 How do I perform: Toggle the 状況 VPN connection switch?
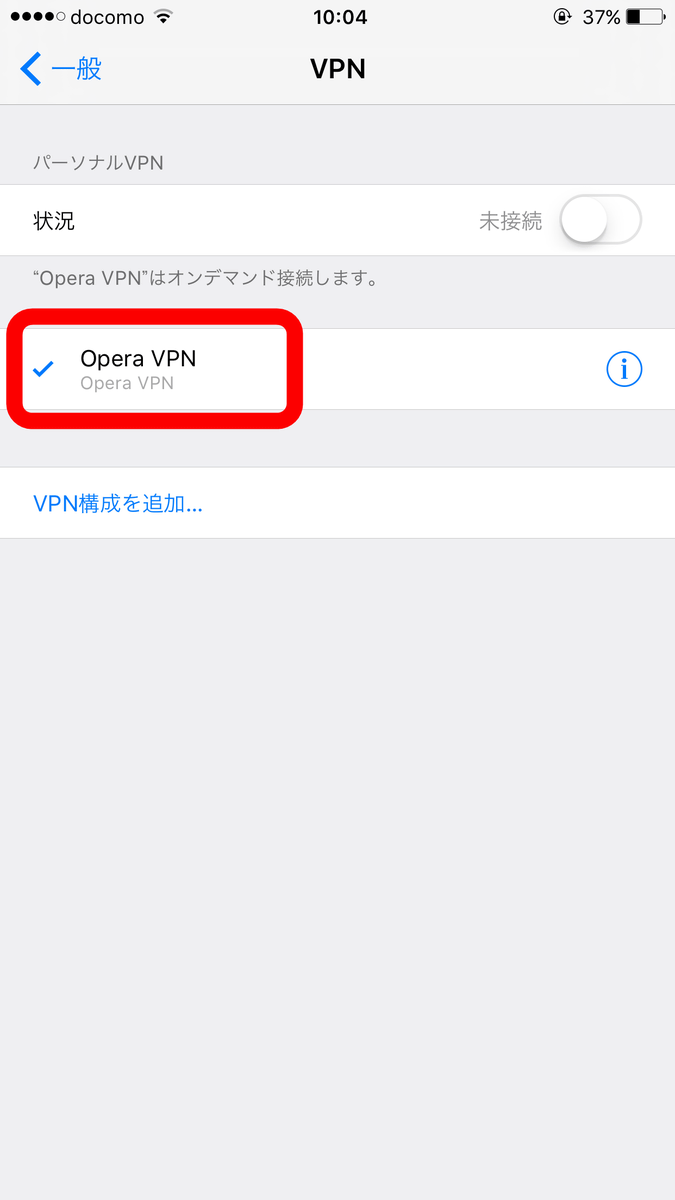pyautogui.click(x=599, y=220)
